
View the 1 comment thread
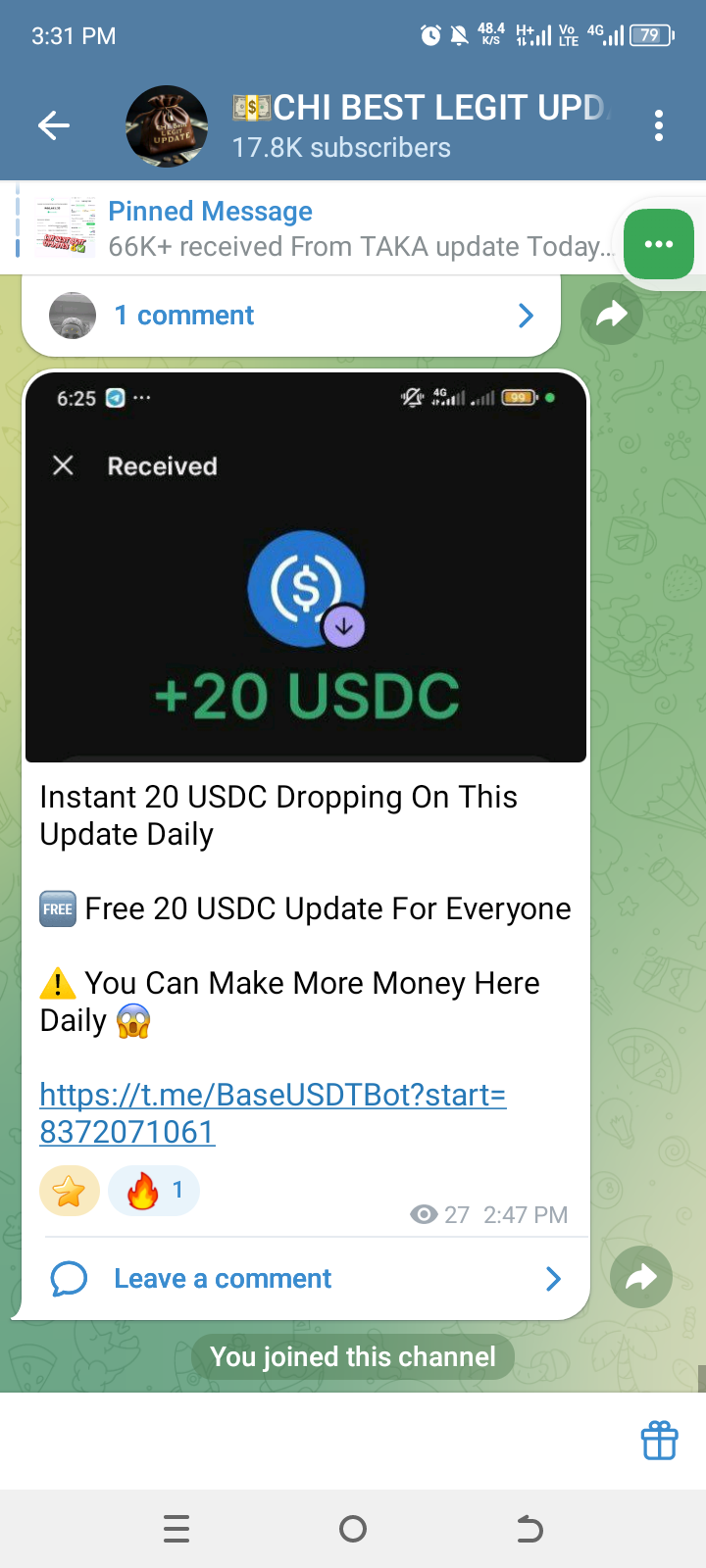[x=291, y=316]
